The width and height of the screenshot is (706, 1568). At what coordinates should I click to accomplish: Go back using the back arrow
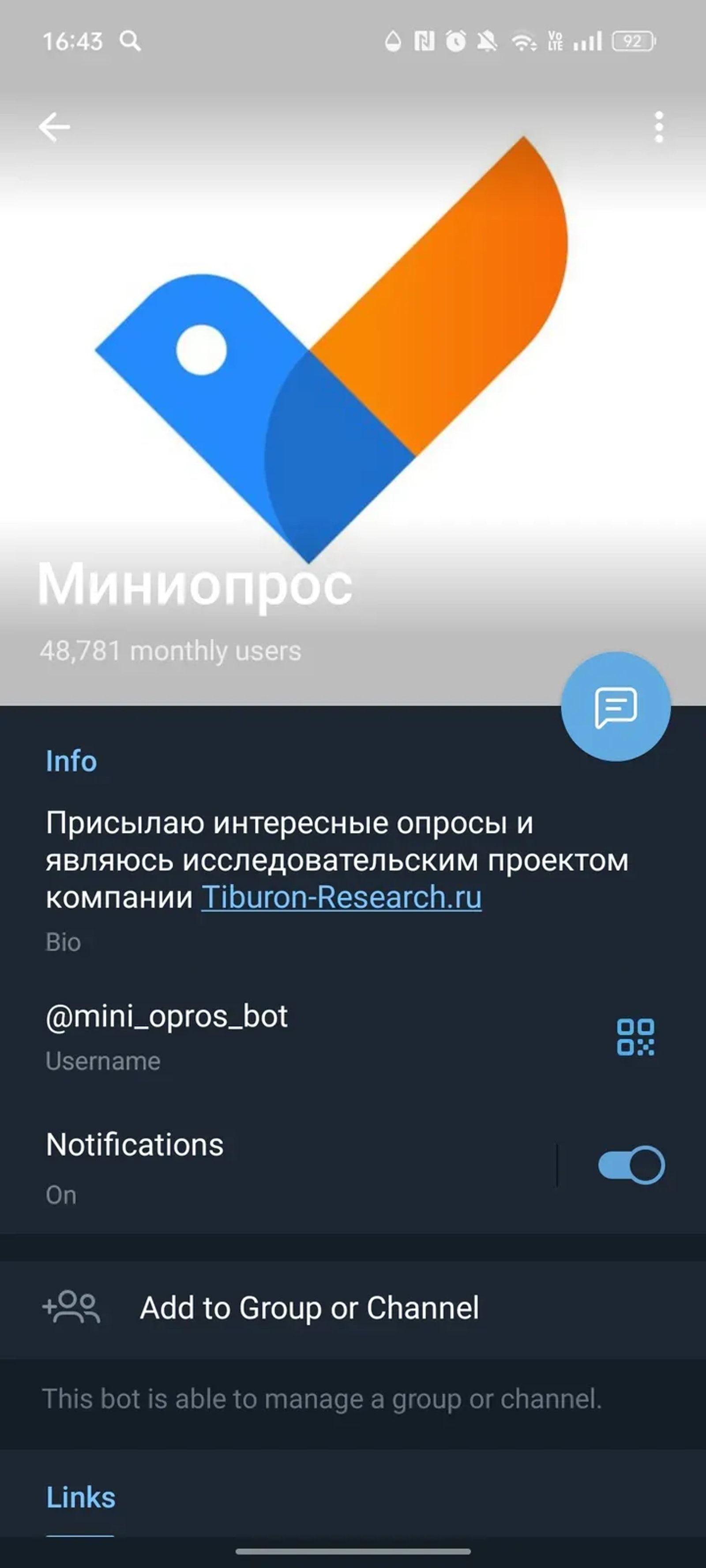tap(53, 127)
